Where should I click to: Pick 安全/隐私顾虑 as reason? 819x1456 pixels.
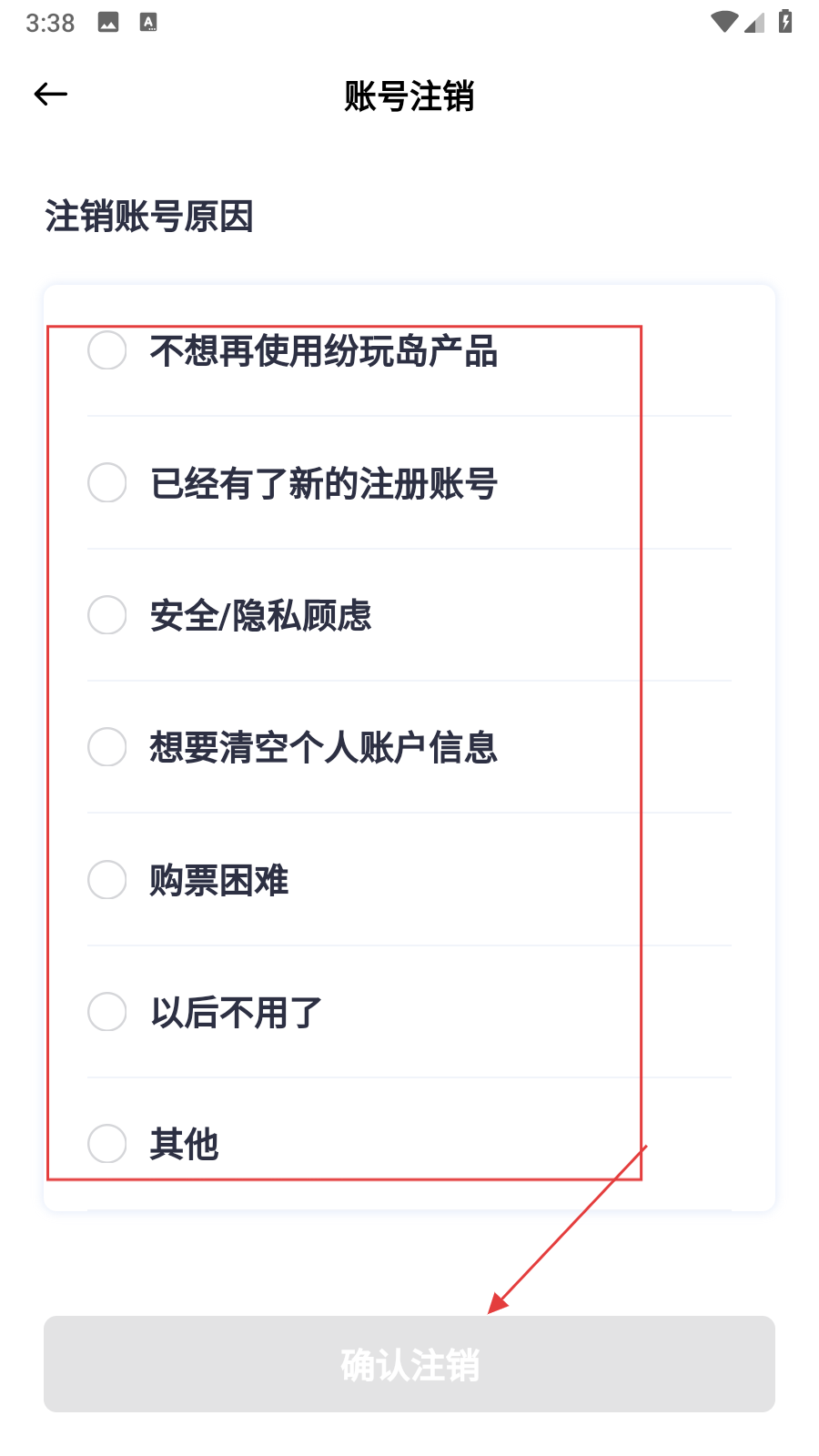click(x=107, y=615)
